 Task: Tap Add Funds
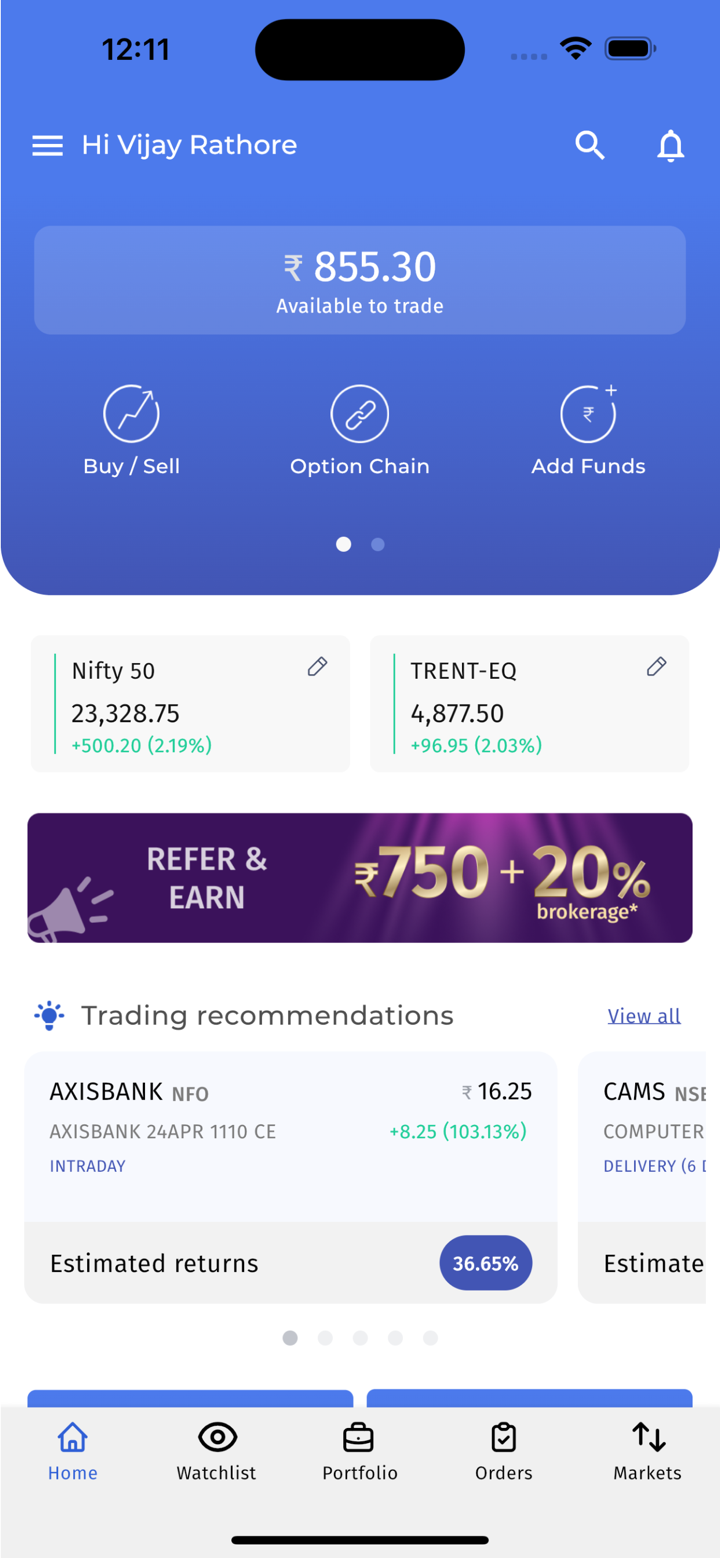click(588, 430)
